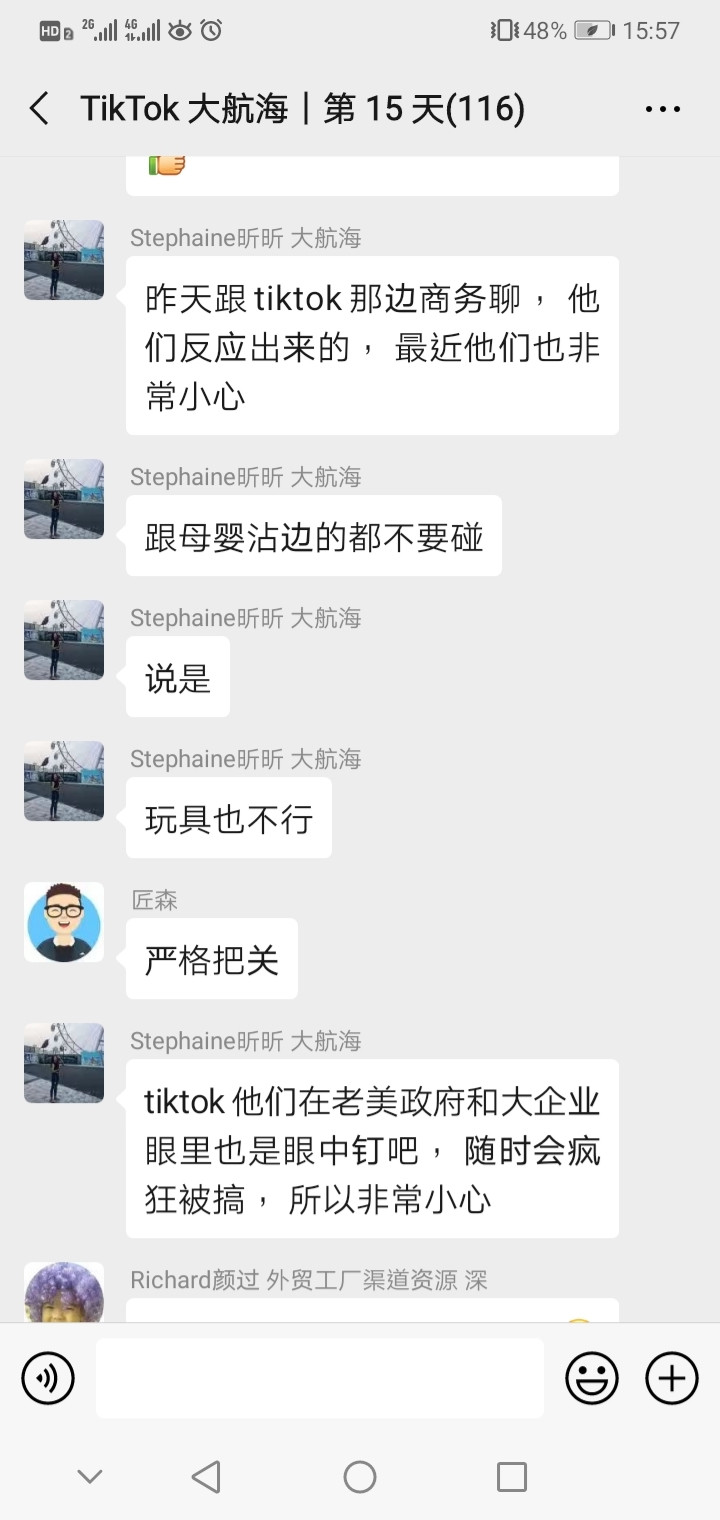This screenshot has height=1520, width=720.
Task: Open the system recent apps view
Action: pyautogui.click(x=511, y=1476)
